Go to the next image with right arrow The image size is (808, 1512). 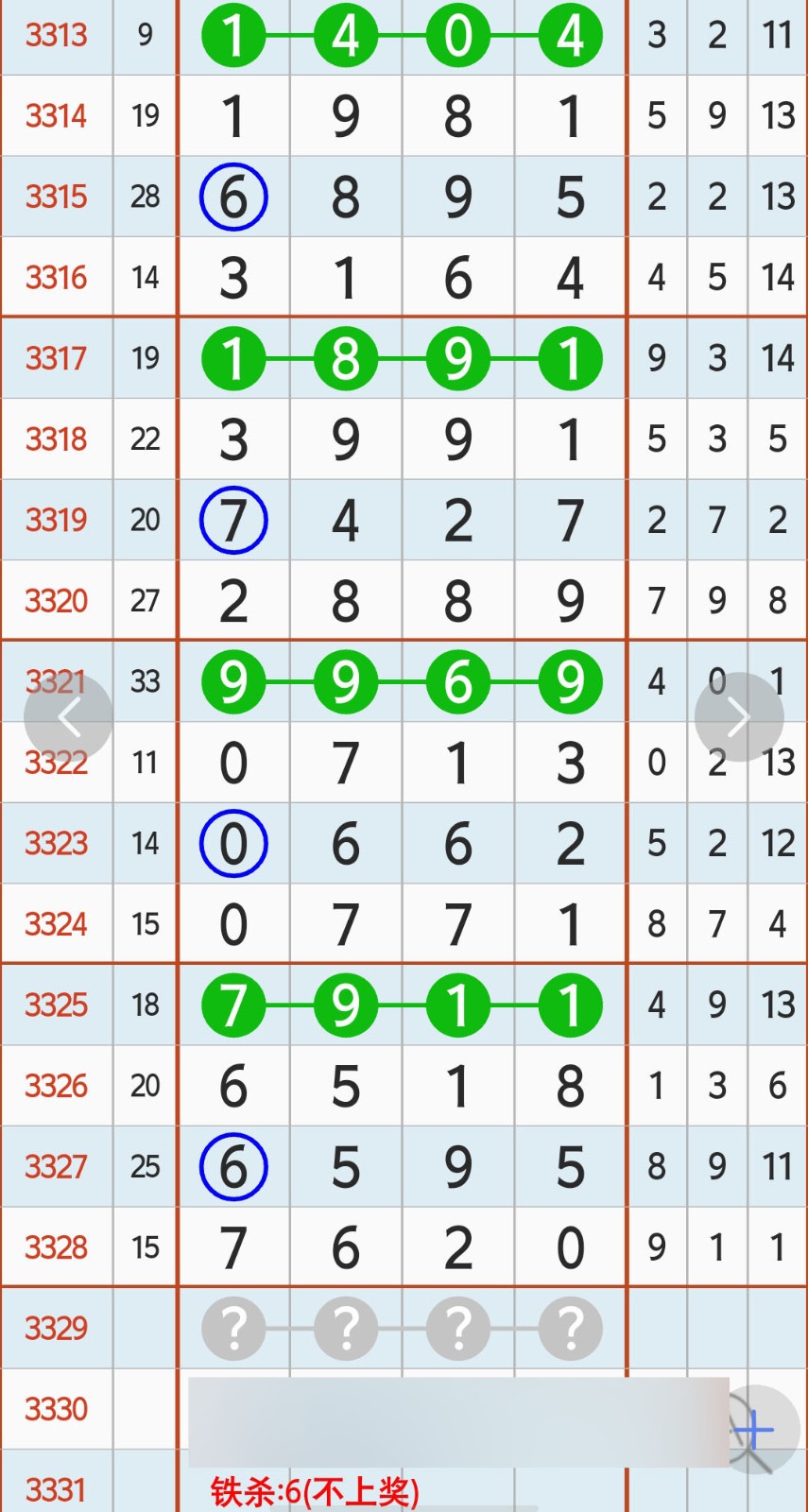click(739, 717)
